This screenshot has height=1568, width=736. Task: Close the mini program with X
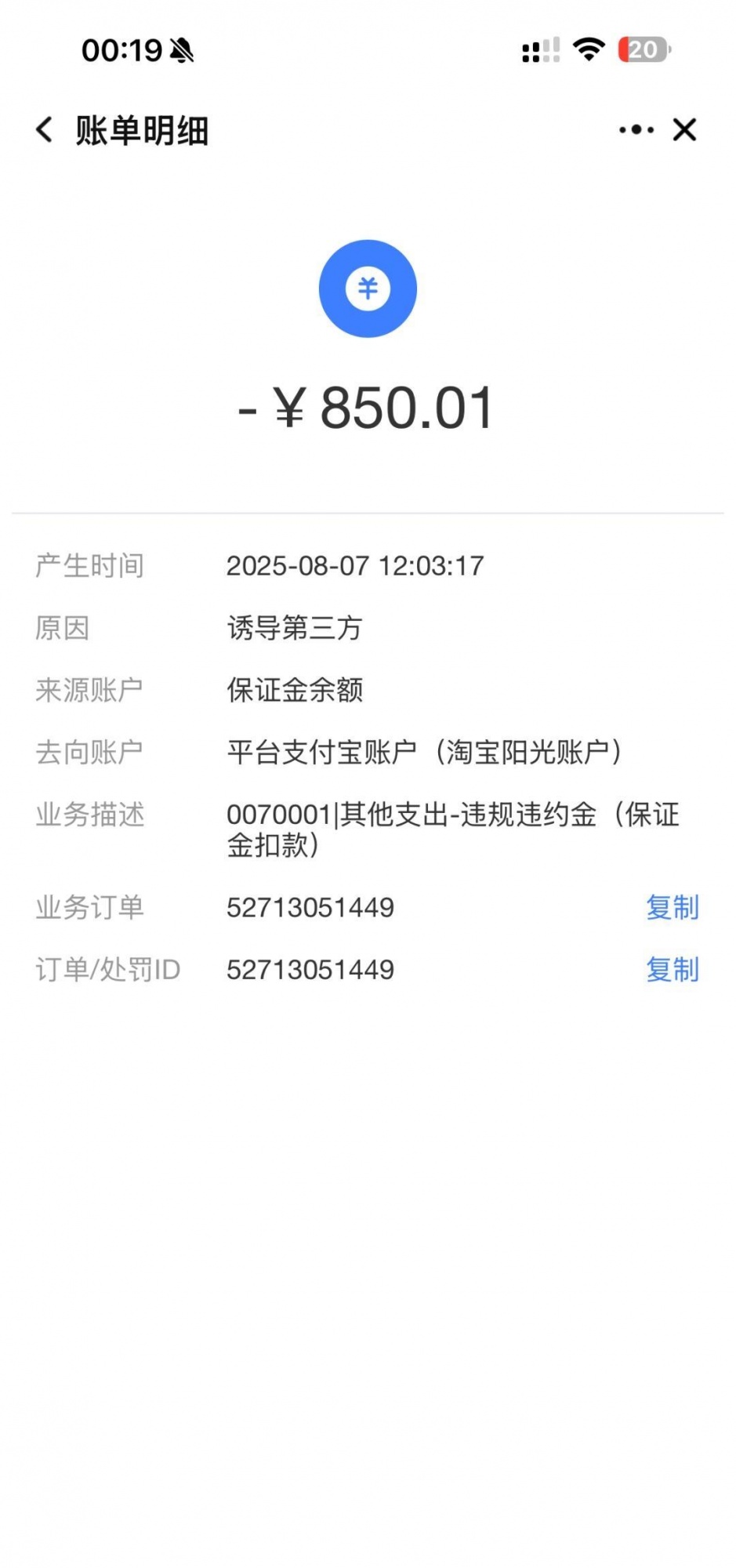tap(684, 130)
